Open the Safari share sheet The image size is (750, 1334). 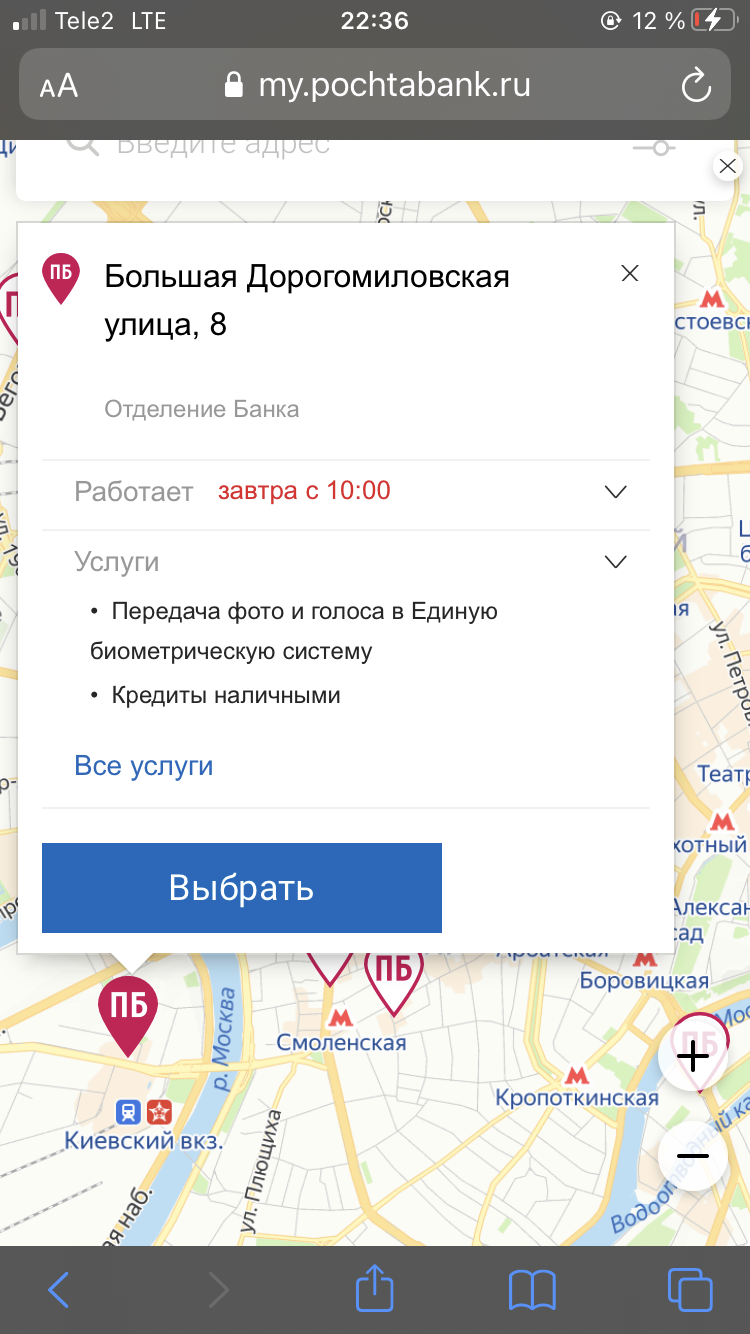click(x=375, y=1288)
